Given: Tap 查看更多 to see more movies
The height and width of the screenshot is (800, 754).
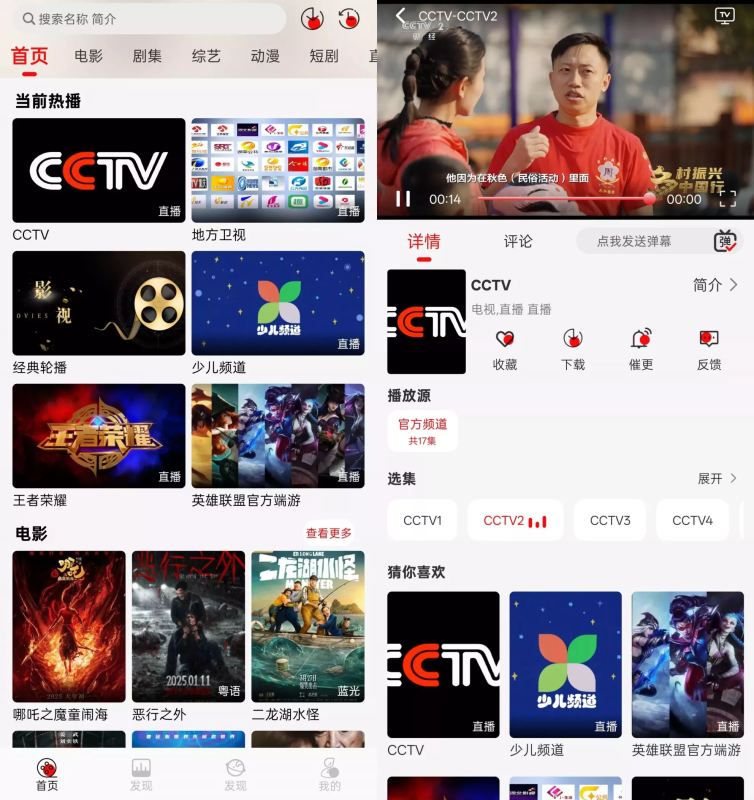Looking at the screenshot, I should tap(328, 532).
